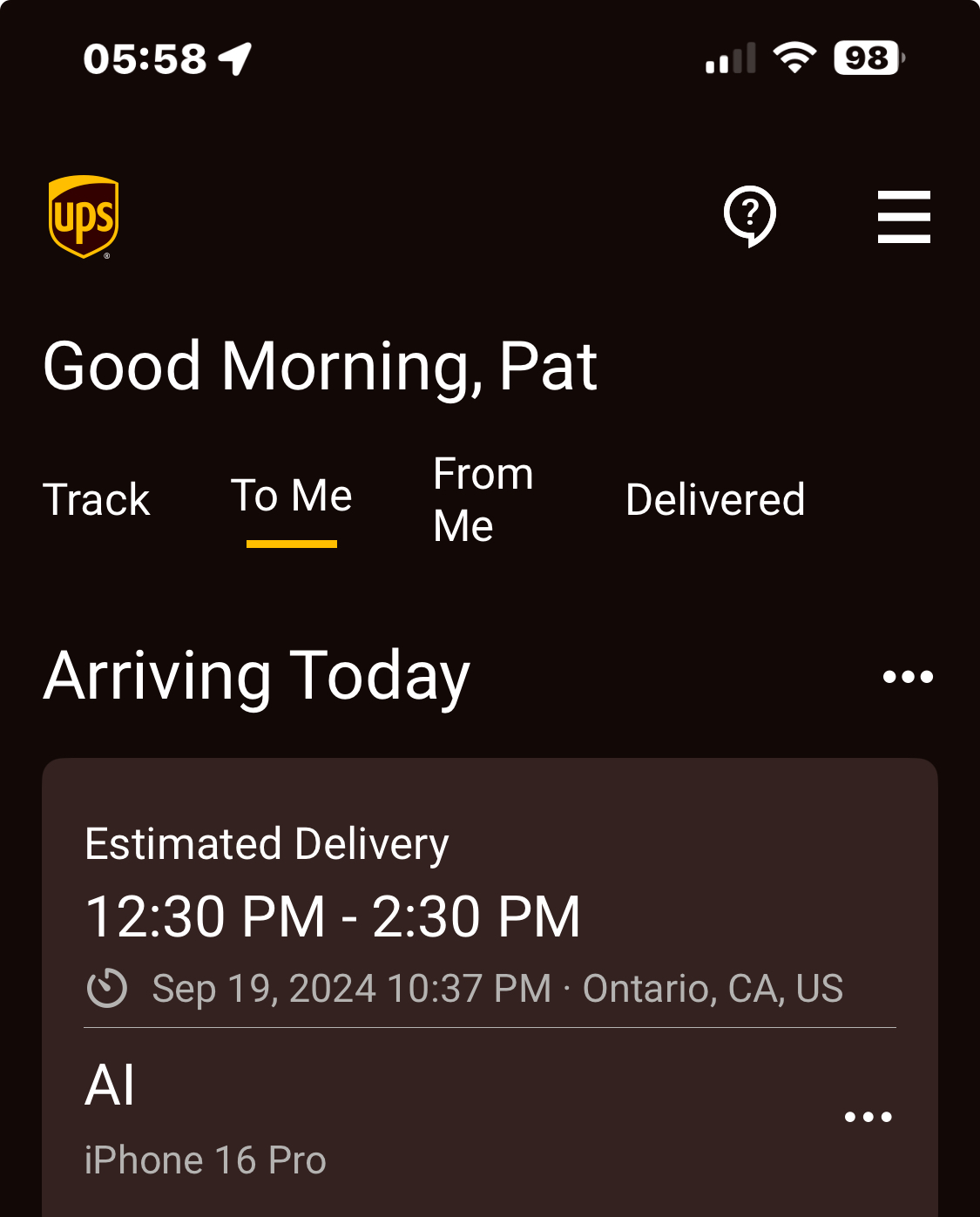
Task: Open the help chat icon
Action: click(x=749, y=215)
